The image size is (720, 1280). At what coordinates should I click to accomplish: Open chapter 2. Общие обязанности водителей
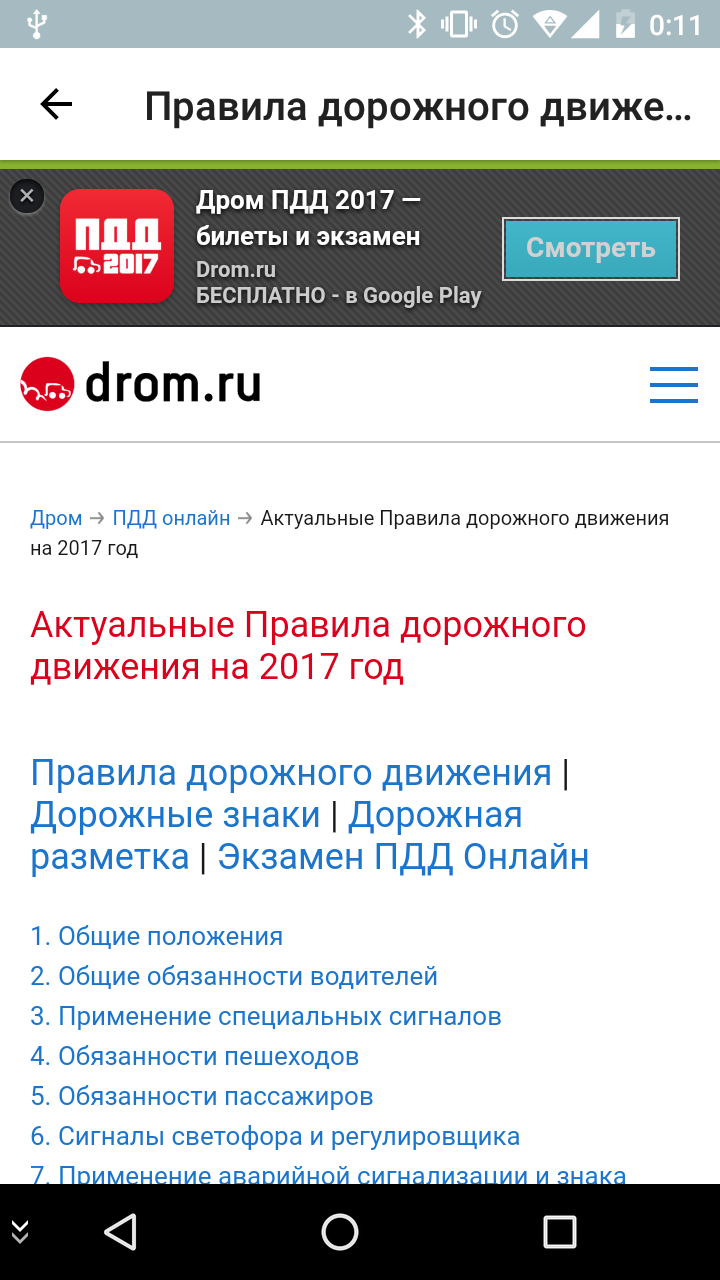pyautogui.click(x=234, y=977)
